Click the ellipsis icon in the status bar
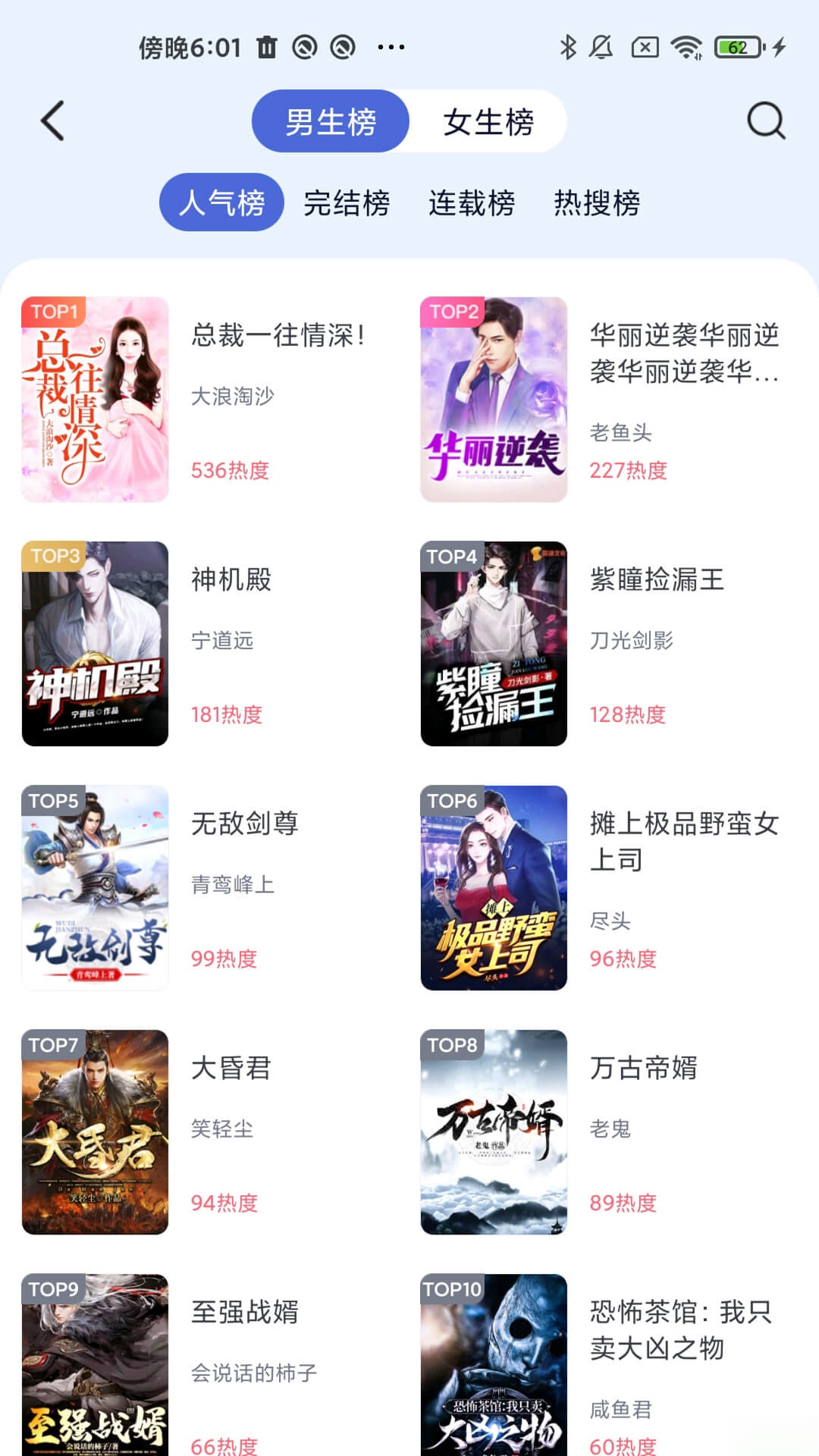 390,47
